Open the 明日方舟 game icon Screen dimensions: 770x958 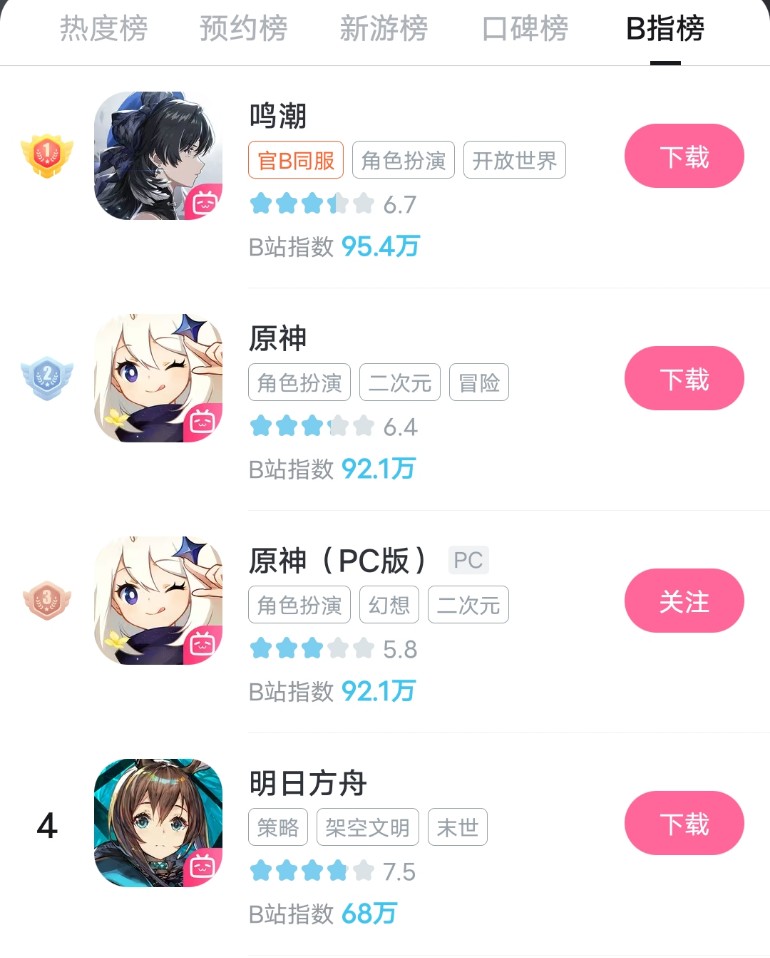coord(158,822)
